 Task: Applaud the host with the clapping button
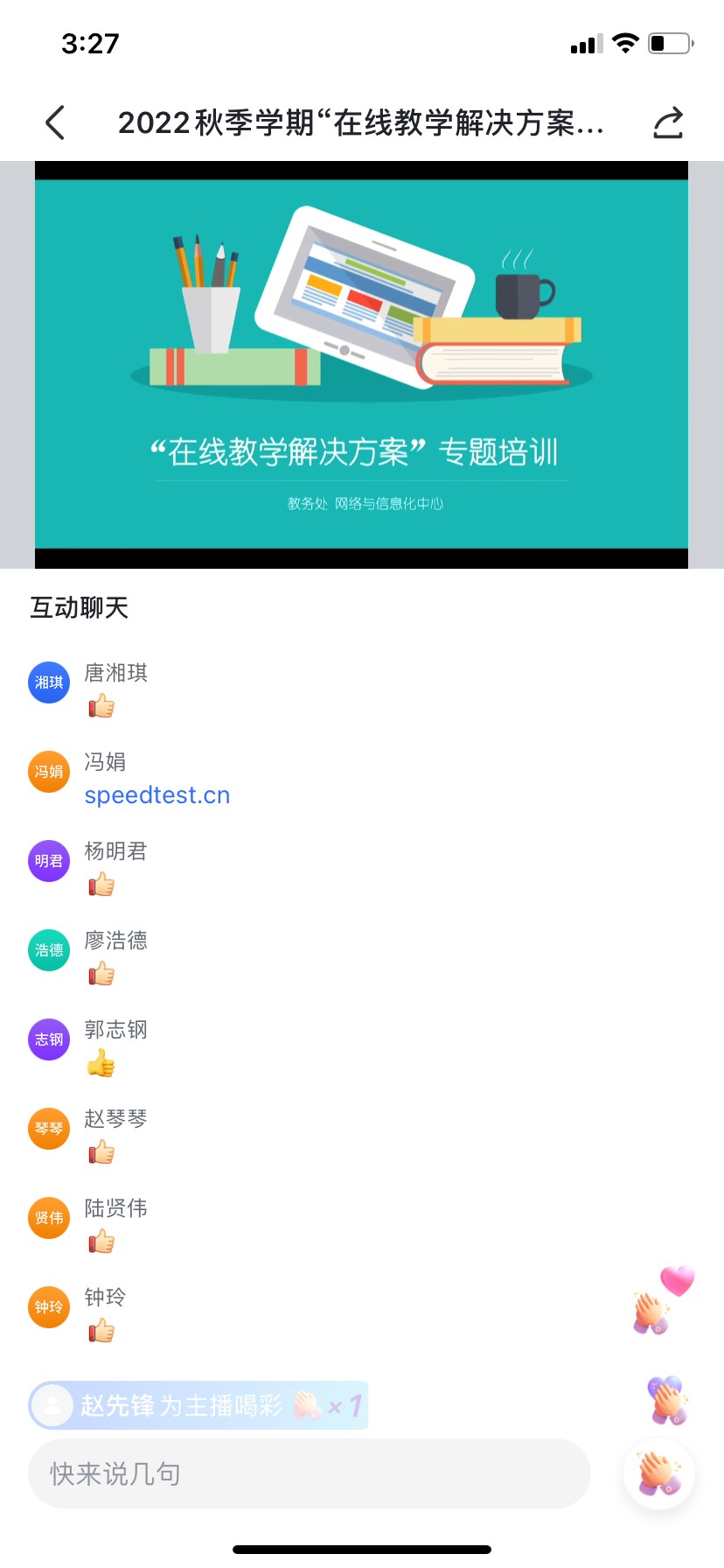pos(659,1473)
